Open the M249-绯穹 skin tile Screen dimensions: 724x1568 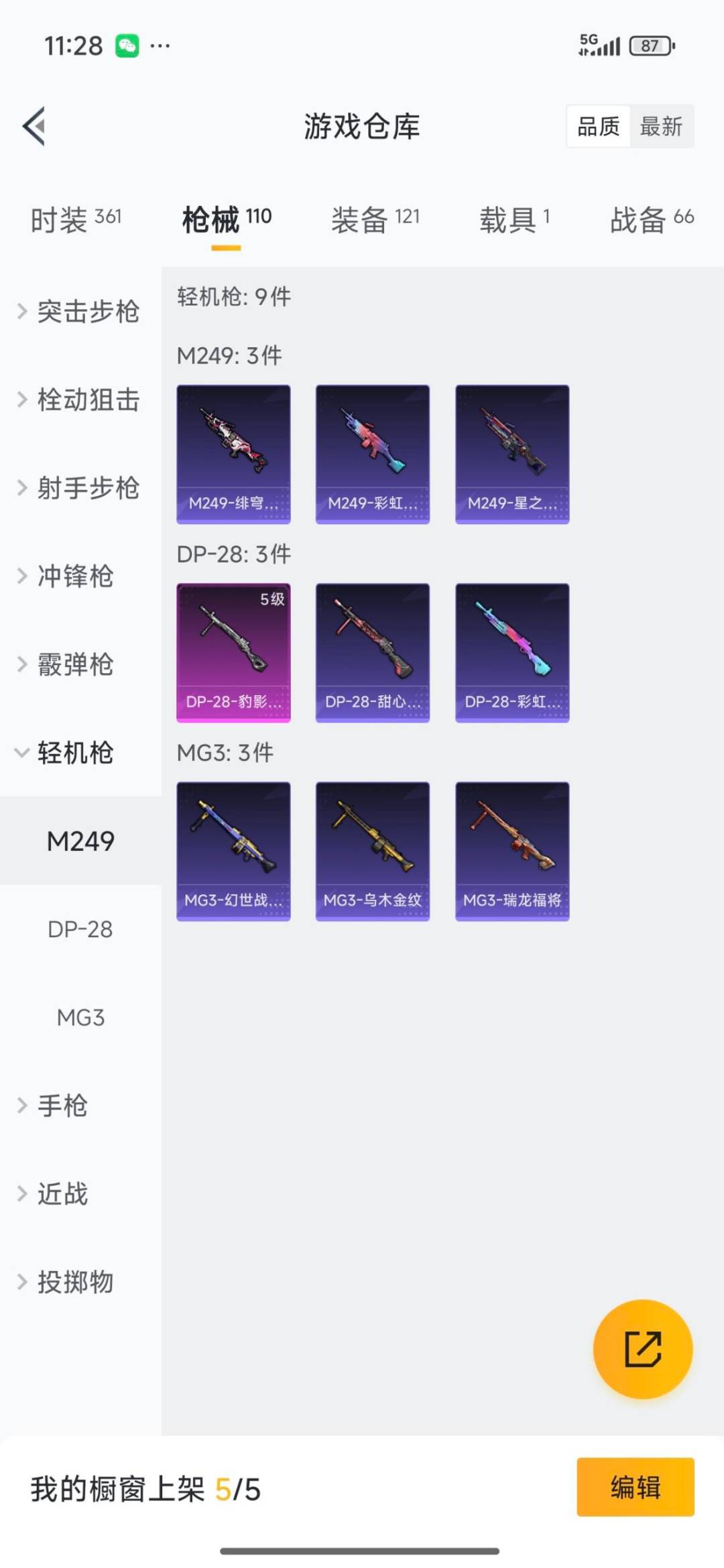point(233,454)
